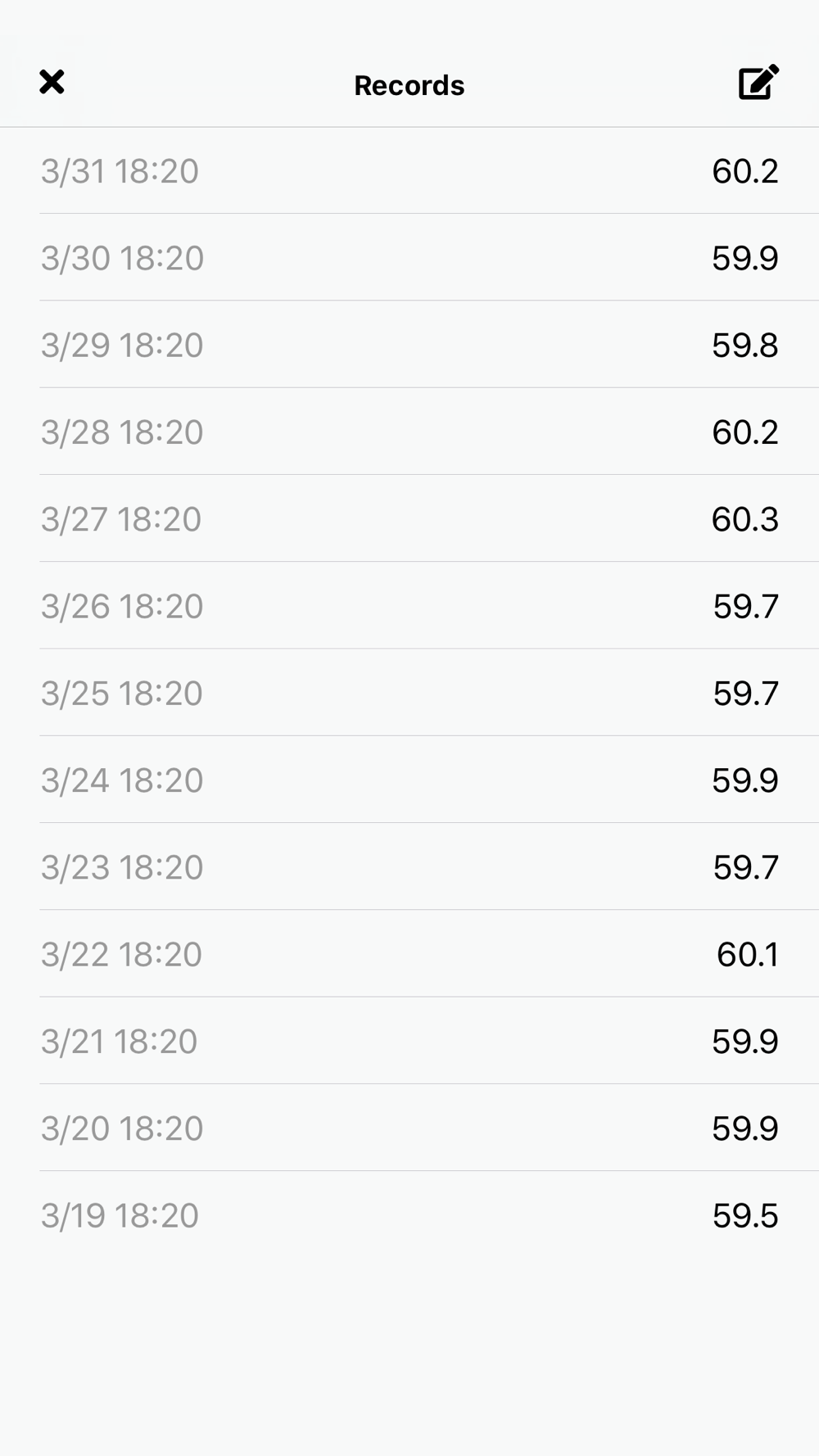
Task: Tap the edit records icon
Action: point(758,82)
